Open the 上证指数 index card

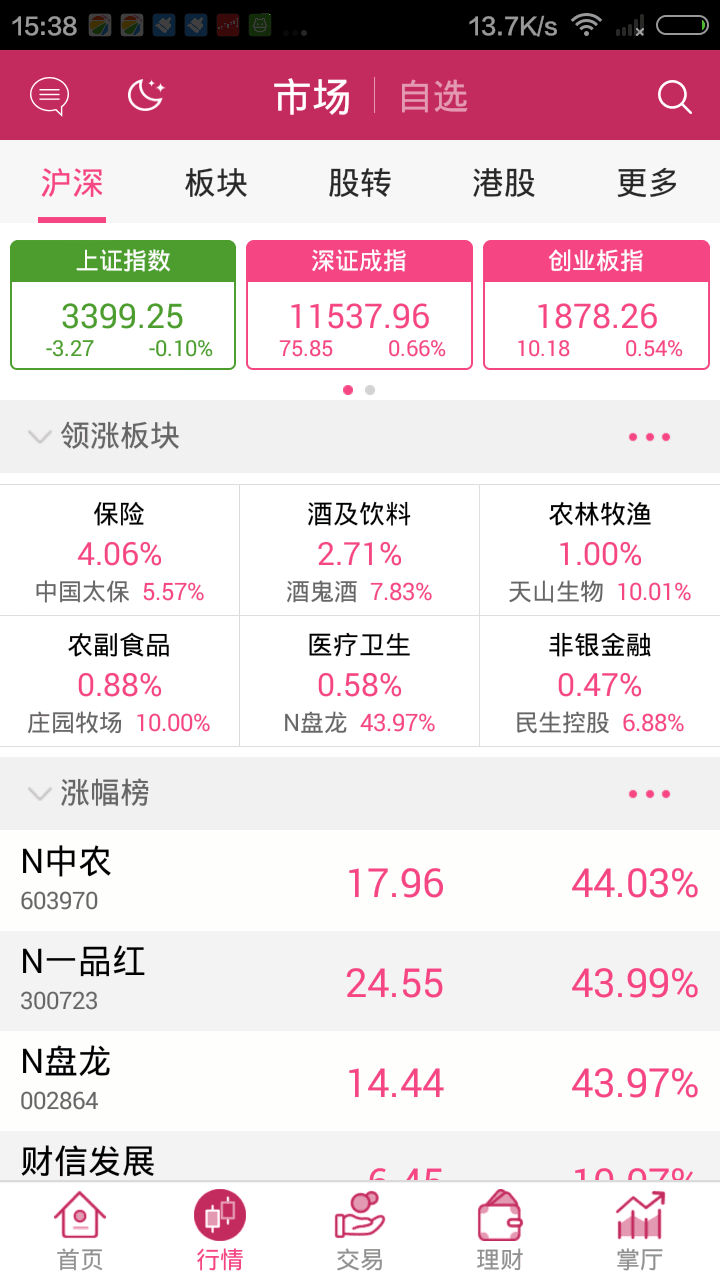tap(123, 305)
